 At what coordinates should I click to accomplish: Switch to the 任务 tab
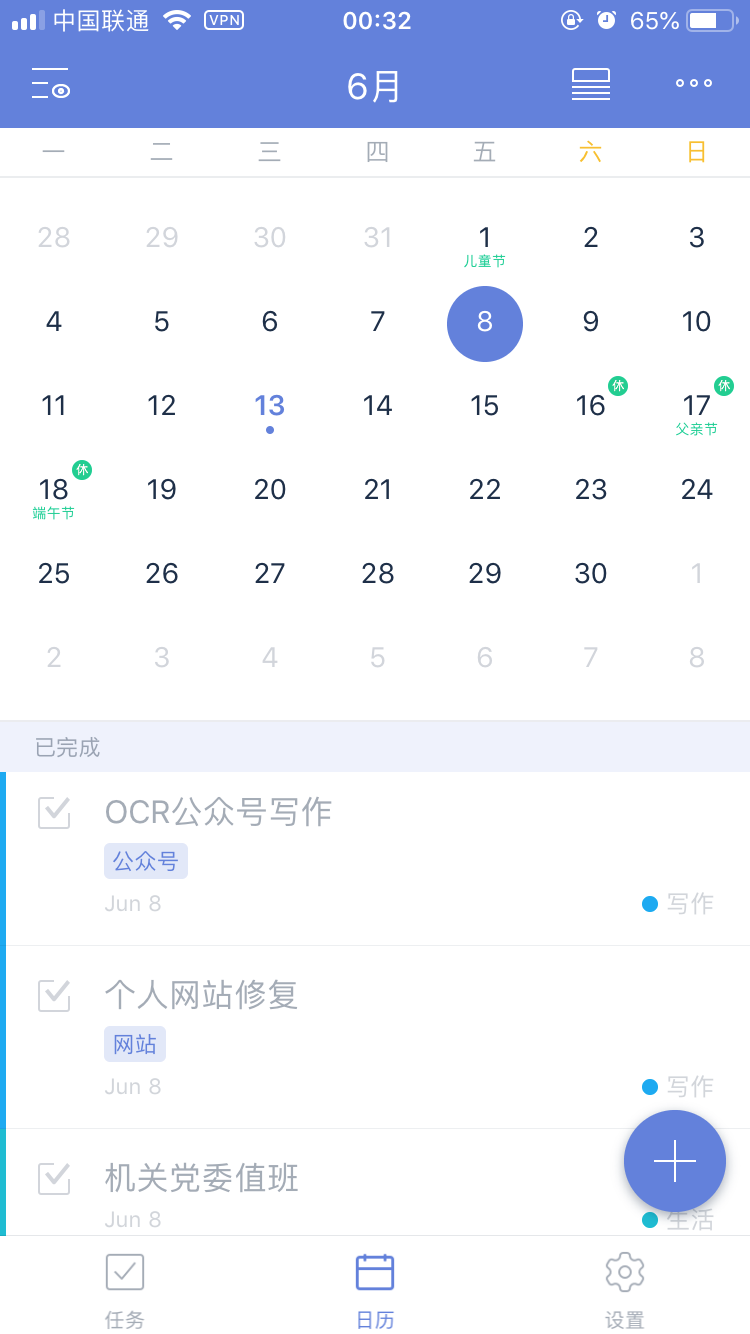click(x=124, y=1285)
